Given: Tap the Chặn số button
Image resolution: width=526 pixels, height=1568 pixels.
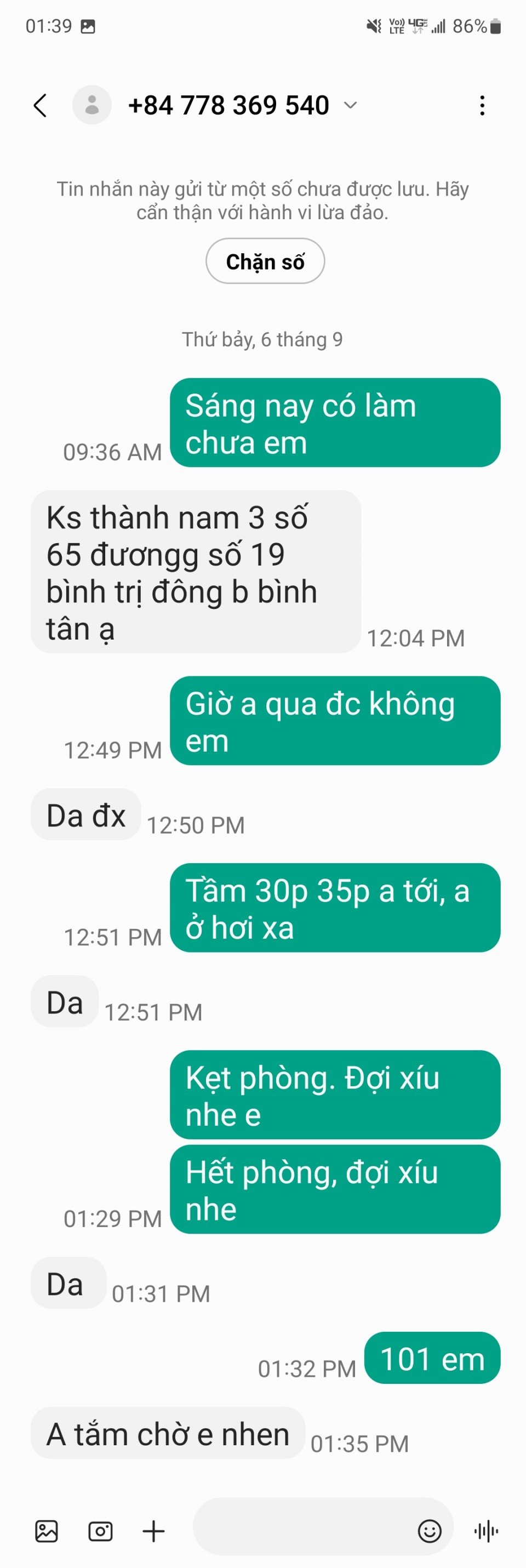Looking at the screenshot, I should click(x=265, y=261).
